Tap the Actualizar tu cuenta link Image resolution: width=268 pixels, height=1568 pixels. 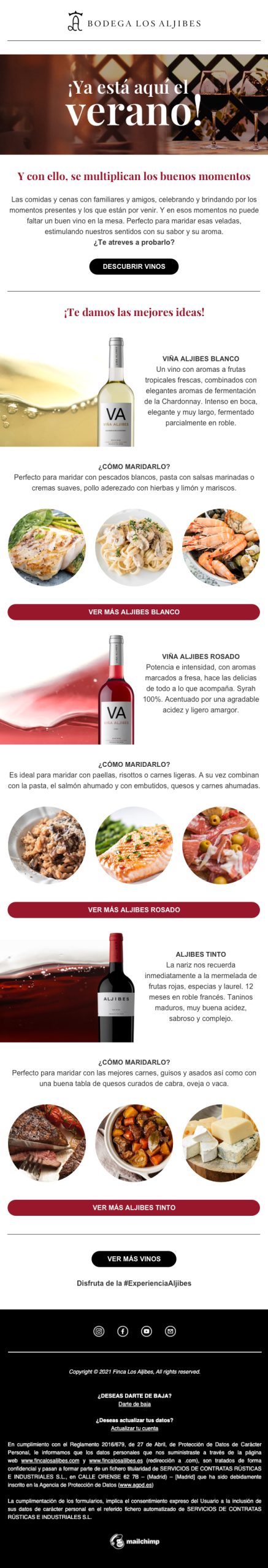(134, 1428)
